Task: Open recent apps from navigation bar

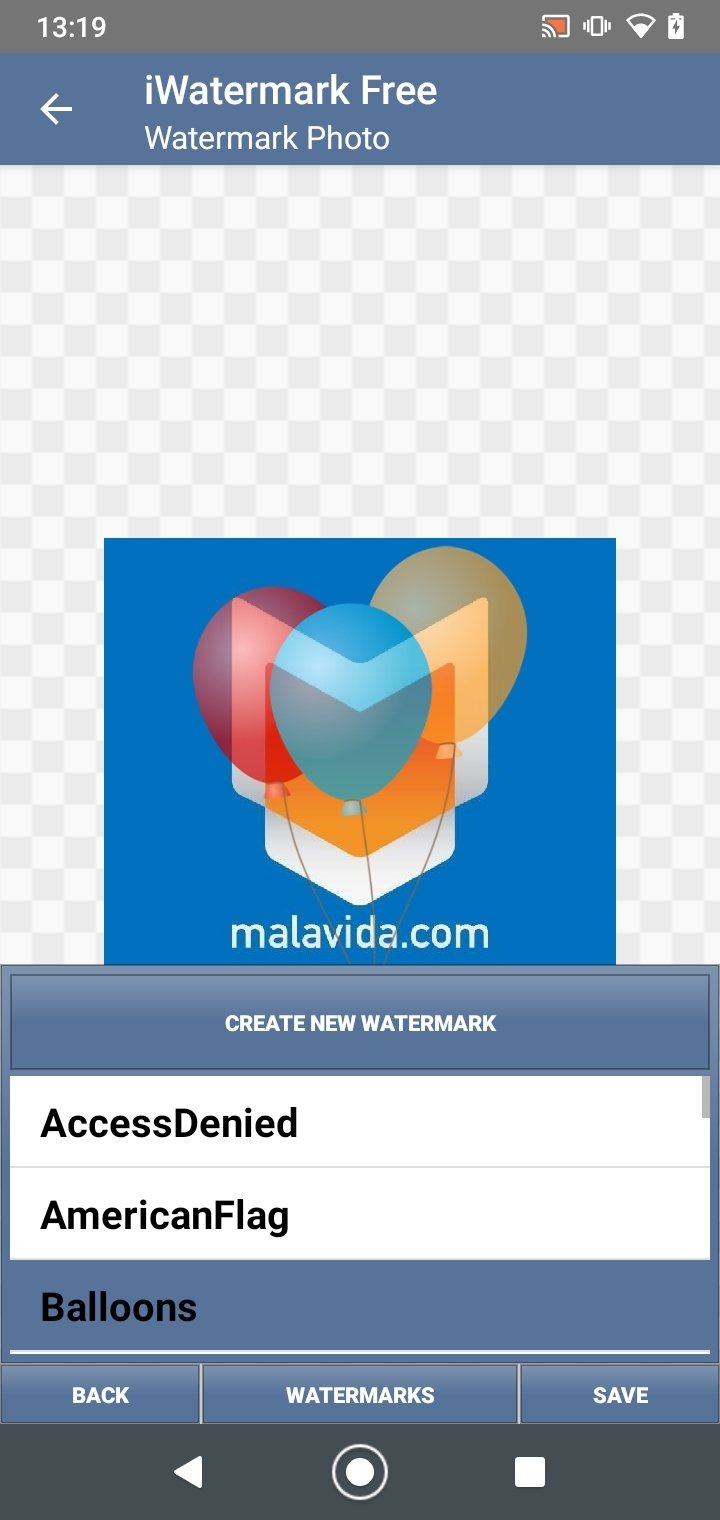Action: tap(530, 1472)
